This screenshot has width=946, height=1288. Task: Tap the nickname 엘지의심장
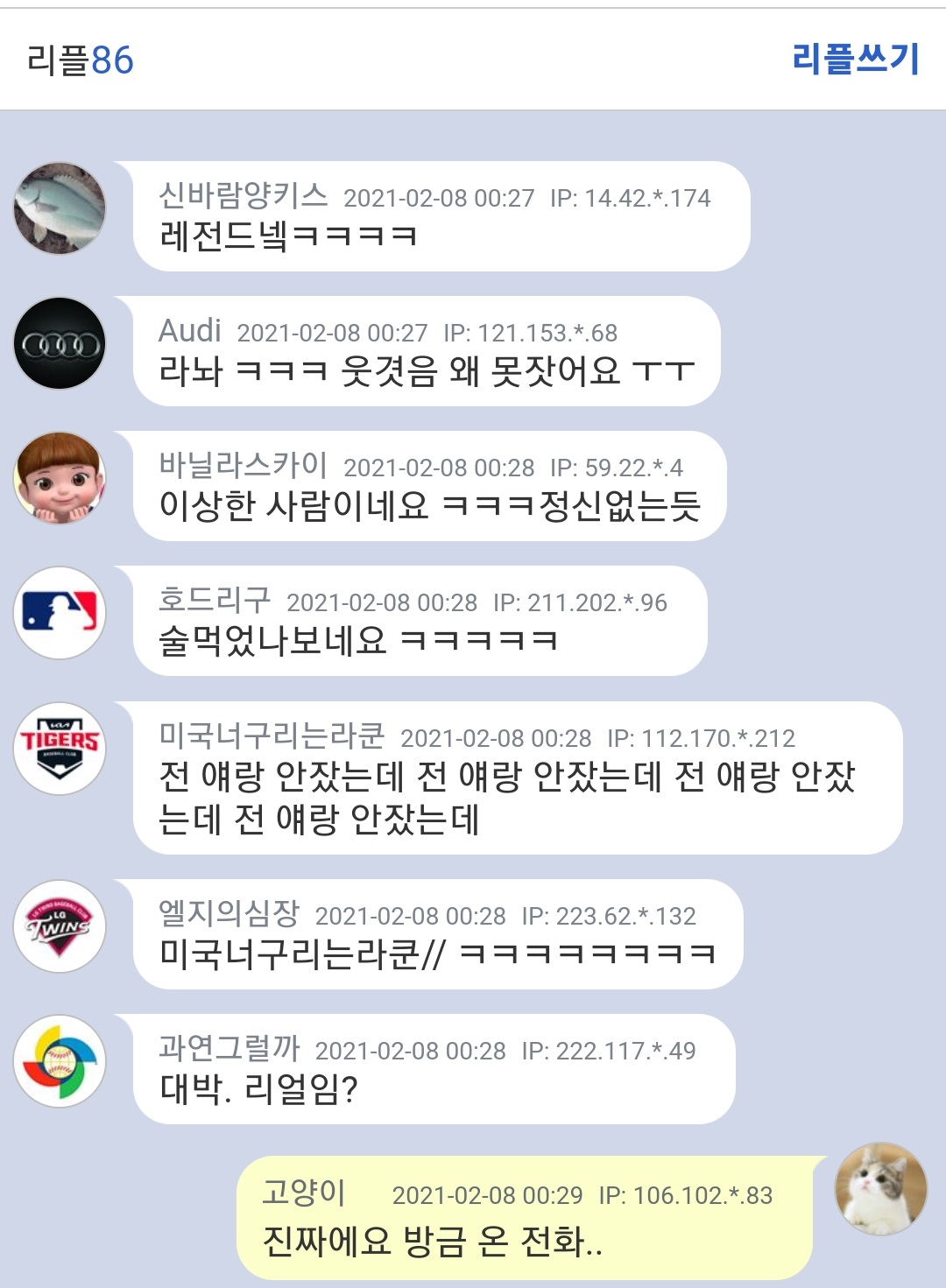(229, 913)
